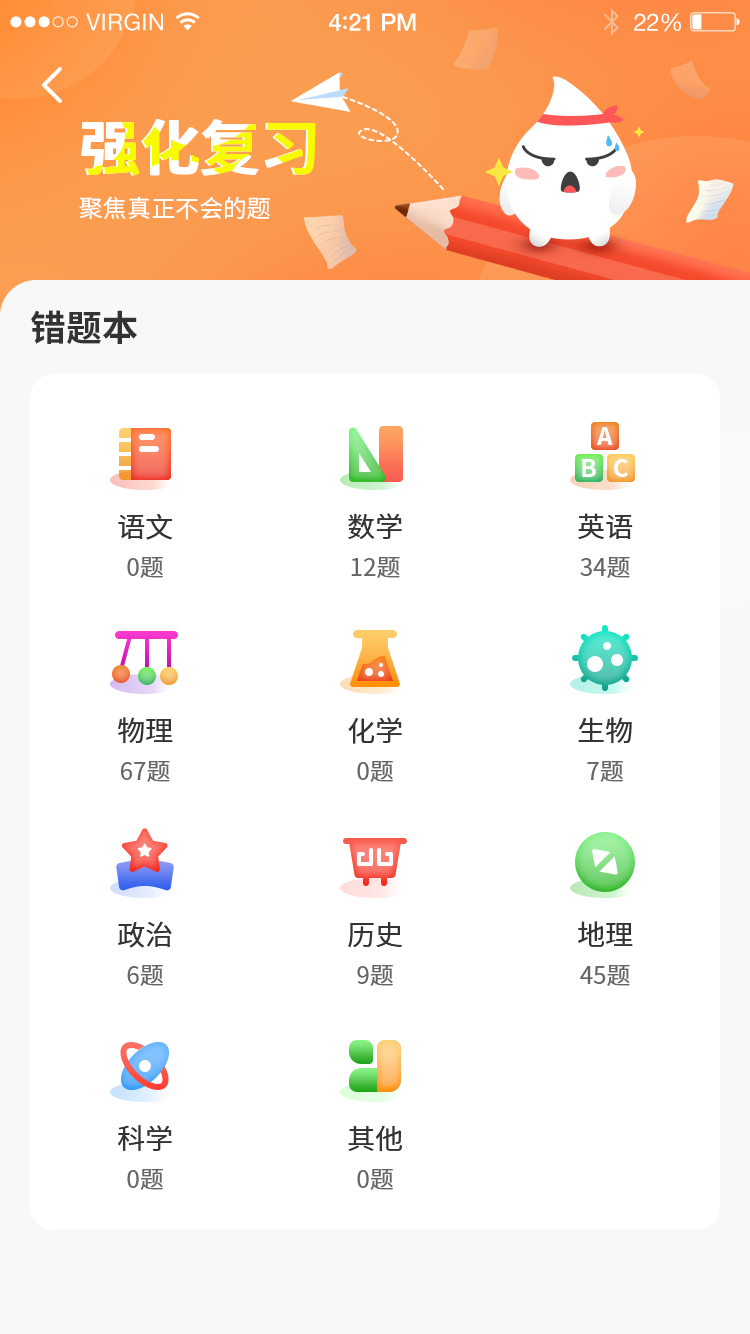Select the 地理 globe icon

tap(603, 862)
